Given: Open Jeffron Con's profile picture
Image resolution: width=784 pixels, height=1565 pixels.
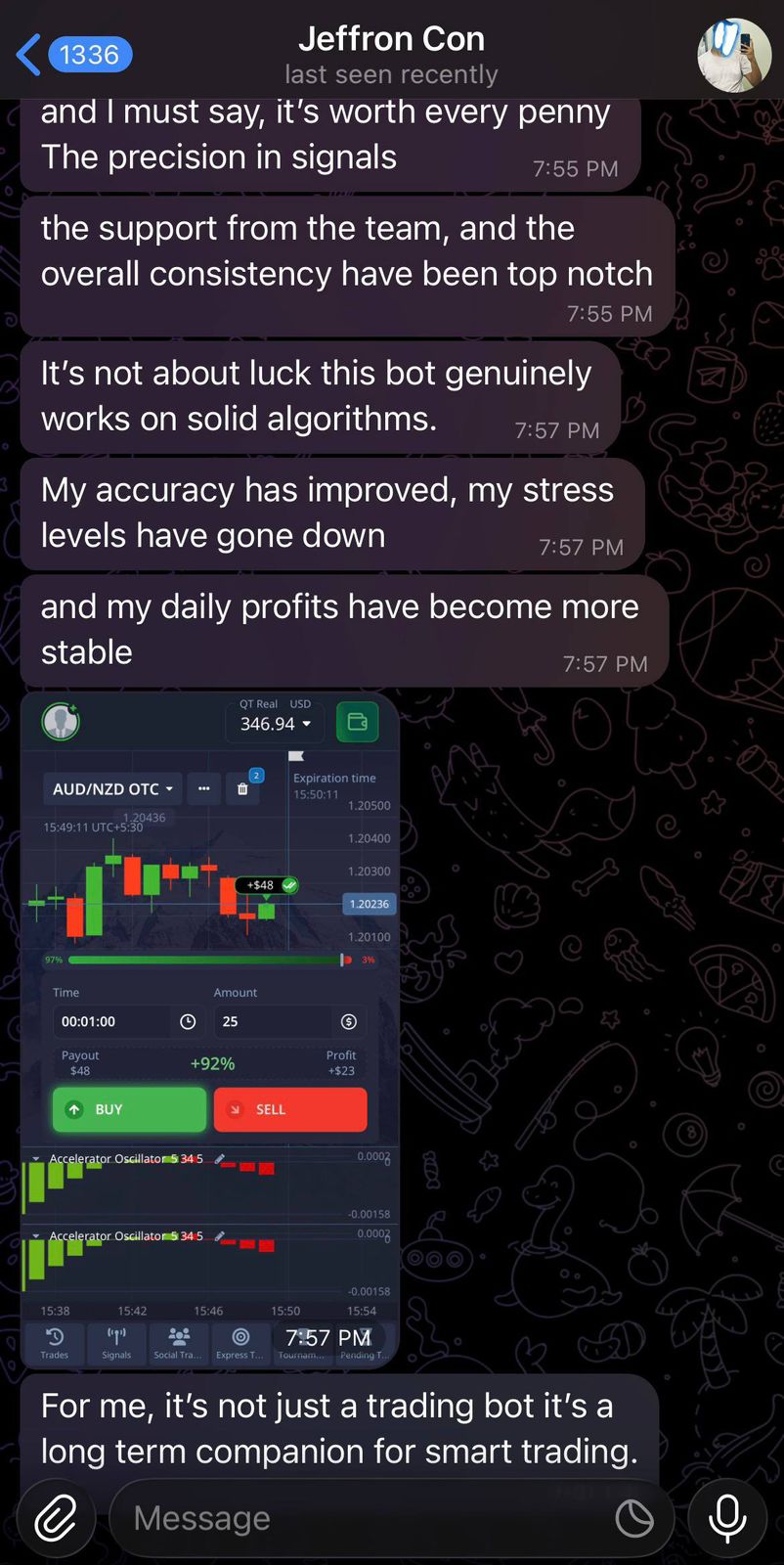Looking at the screenshot, I should click(x=733, y=55).
